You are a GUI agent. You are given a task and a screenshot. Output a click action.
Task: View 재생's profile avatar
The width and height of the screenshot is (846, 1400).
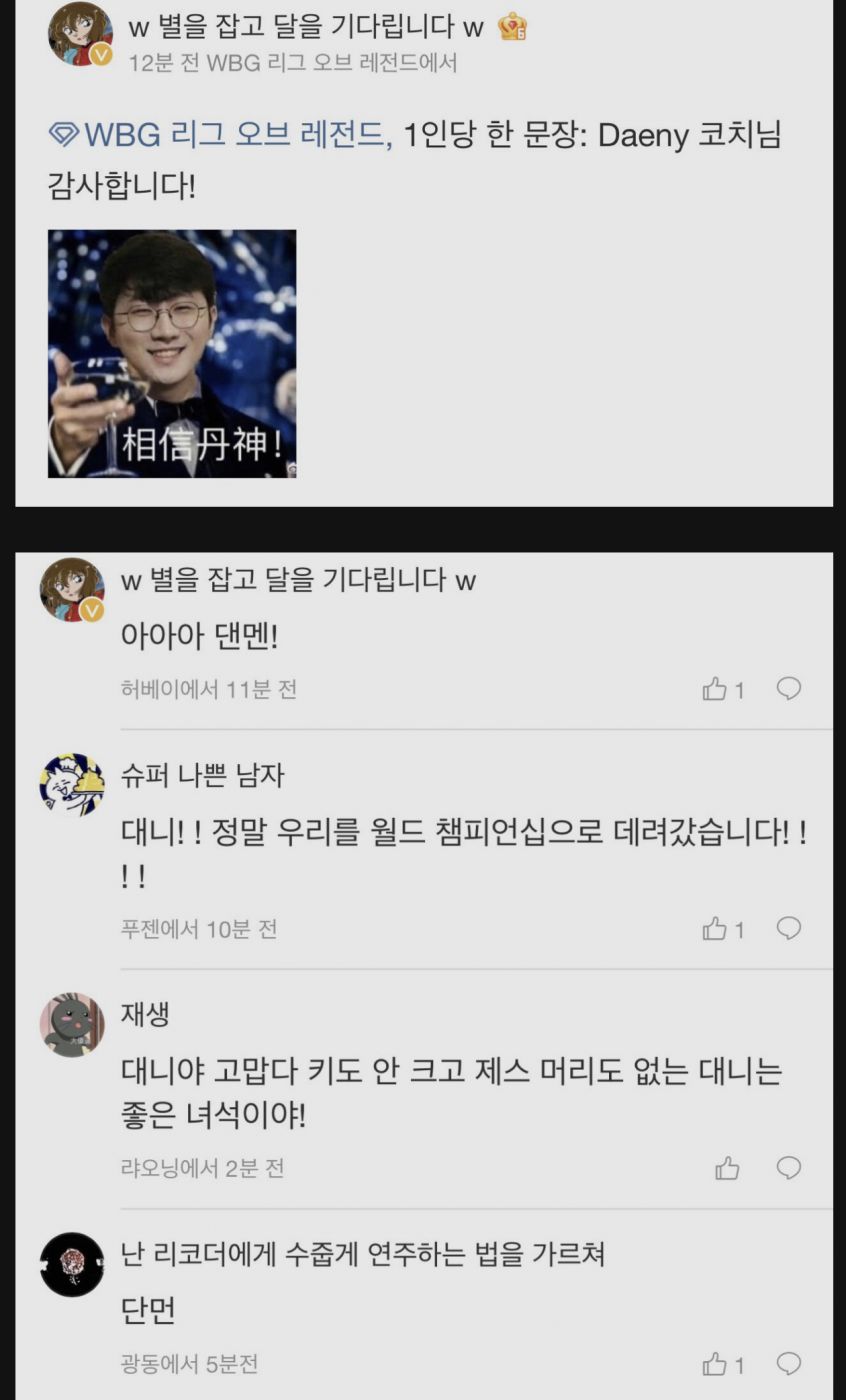pyautogui.click(x=72, y=1025)
